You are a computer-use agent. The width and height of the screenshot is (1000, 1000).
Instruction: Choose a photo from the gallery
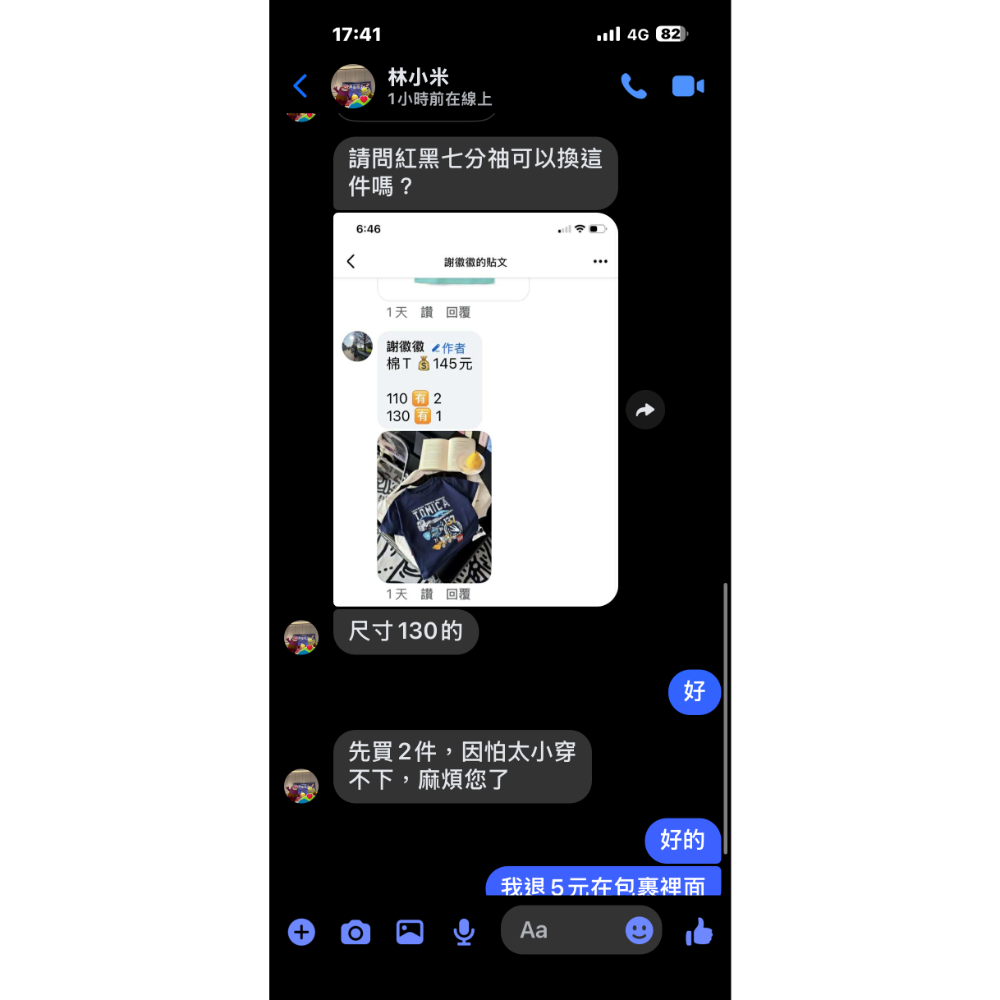coord(410,932)
